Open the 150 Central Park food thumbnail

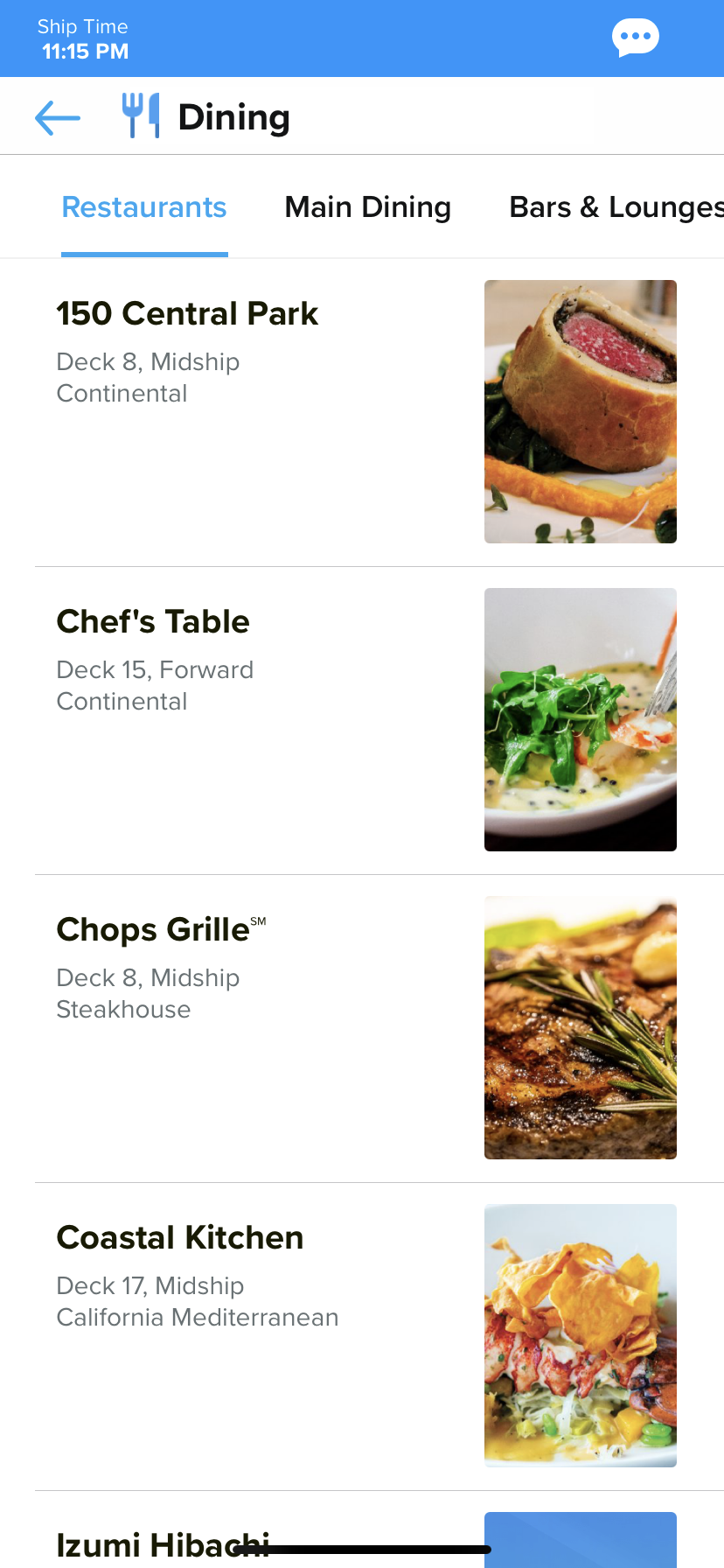tap(580, 411)
